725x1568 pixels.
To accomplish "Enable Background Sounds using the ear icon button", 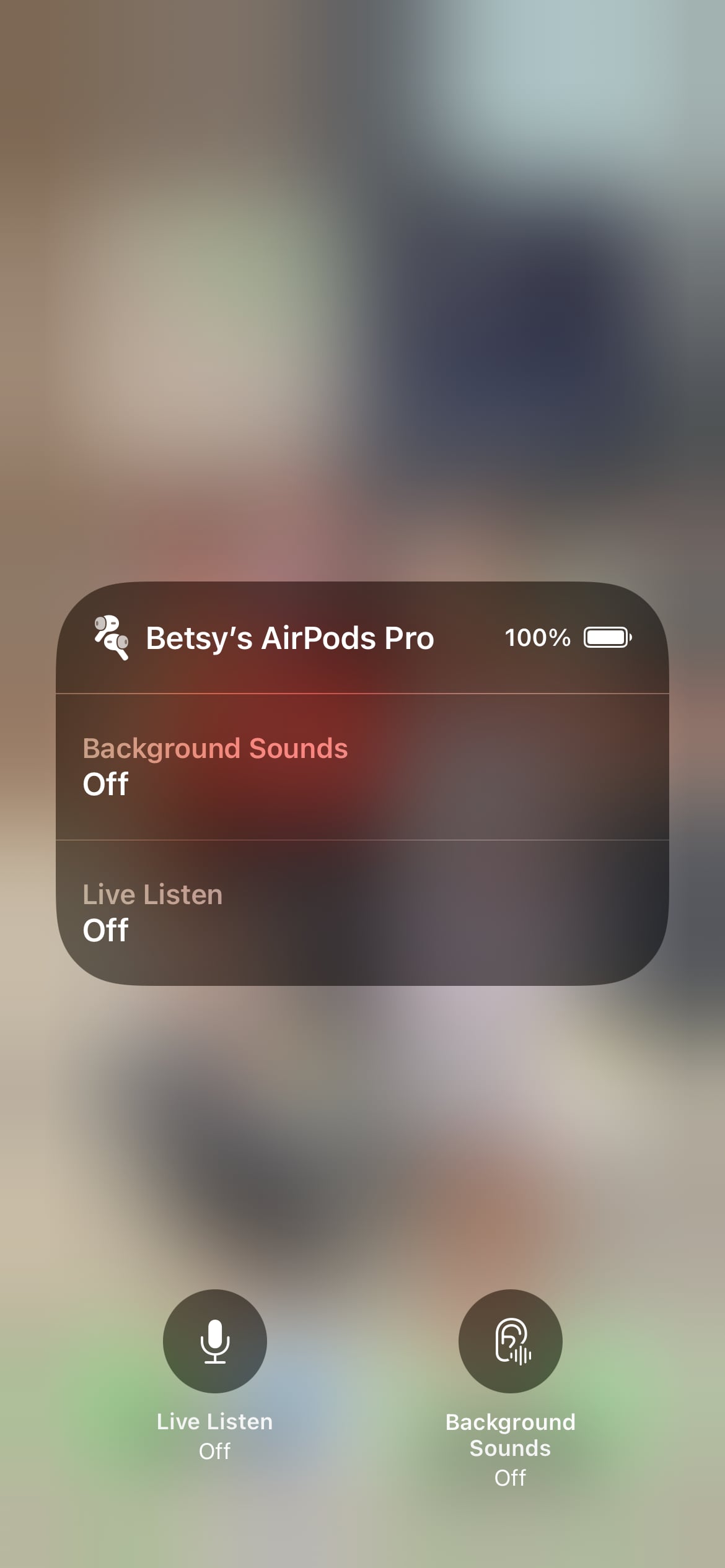I will (511, 1341).
